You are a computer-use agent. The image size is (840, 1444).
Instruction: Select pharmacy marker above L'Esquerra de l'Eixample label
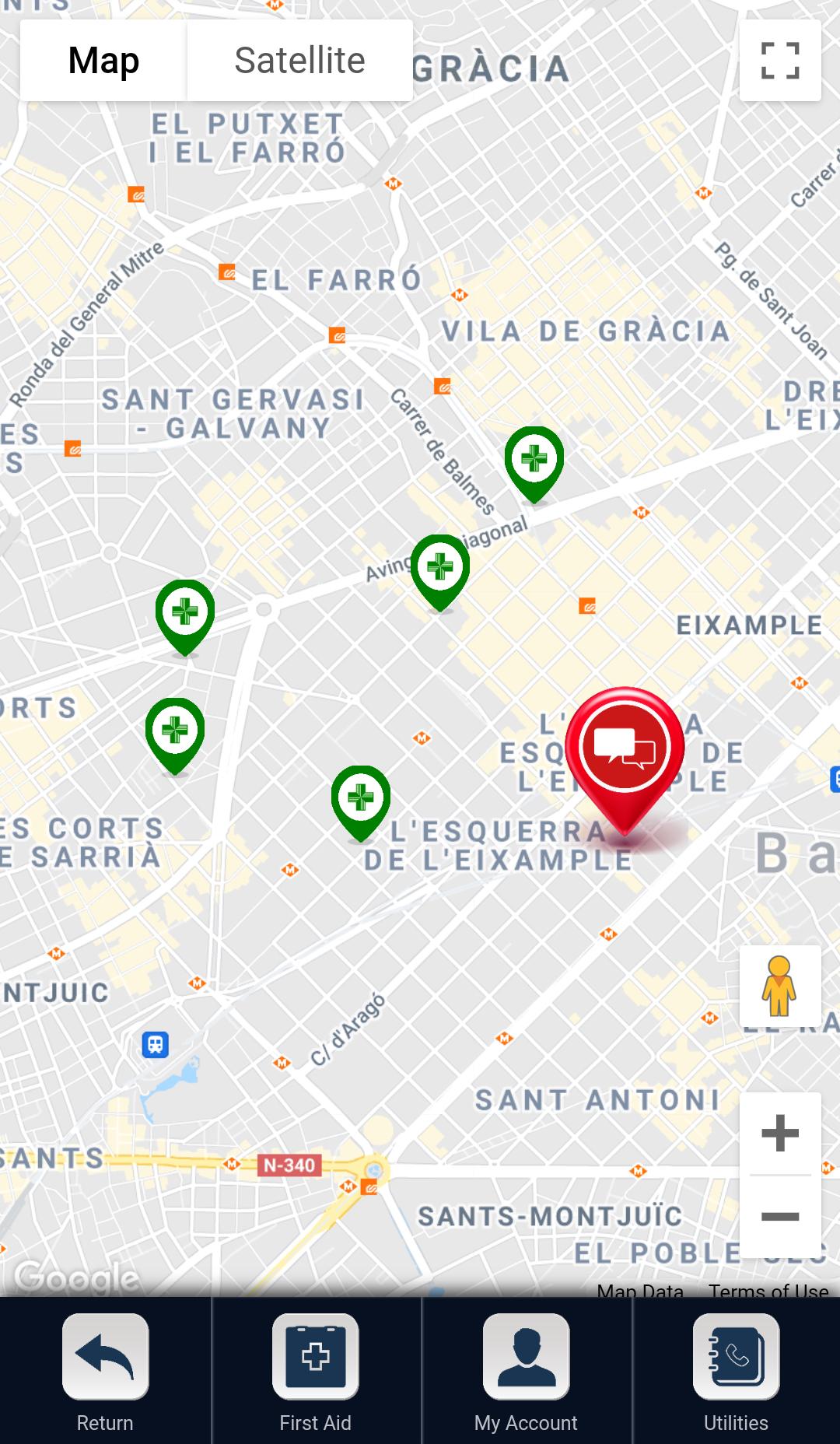361,804
